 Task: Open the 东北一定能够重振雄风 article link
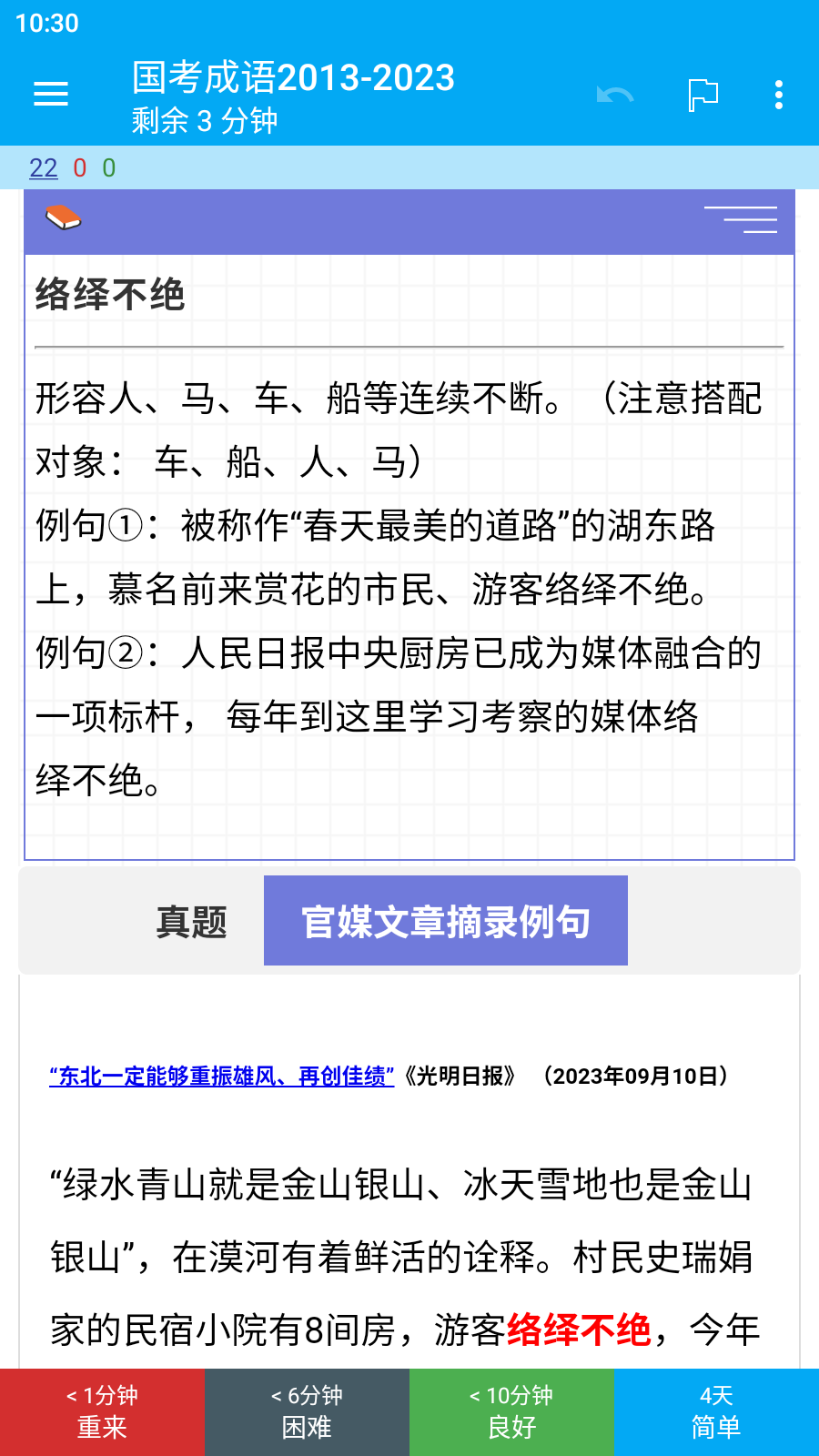221,1077
